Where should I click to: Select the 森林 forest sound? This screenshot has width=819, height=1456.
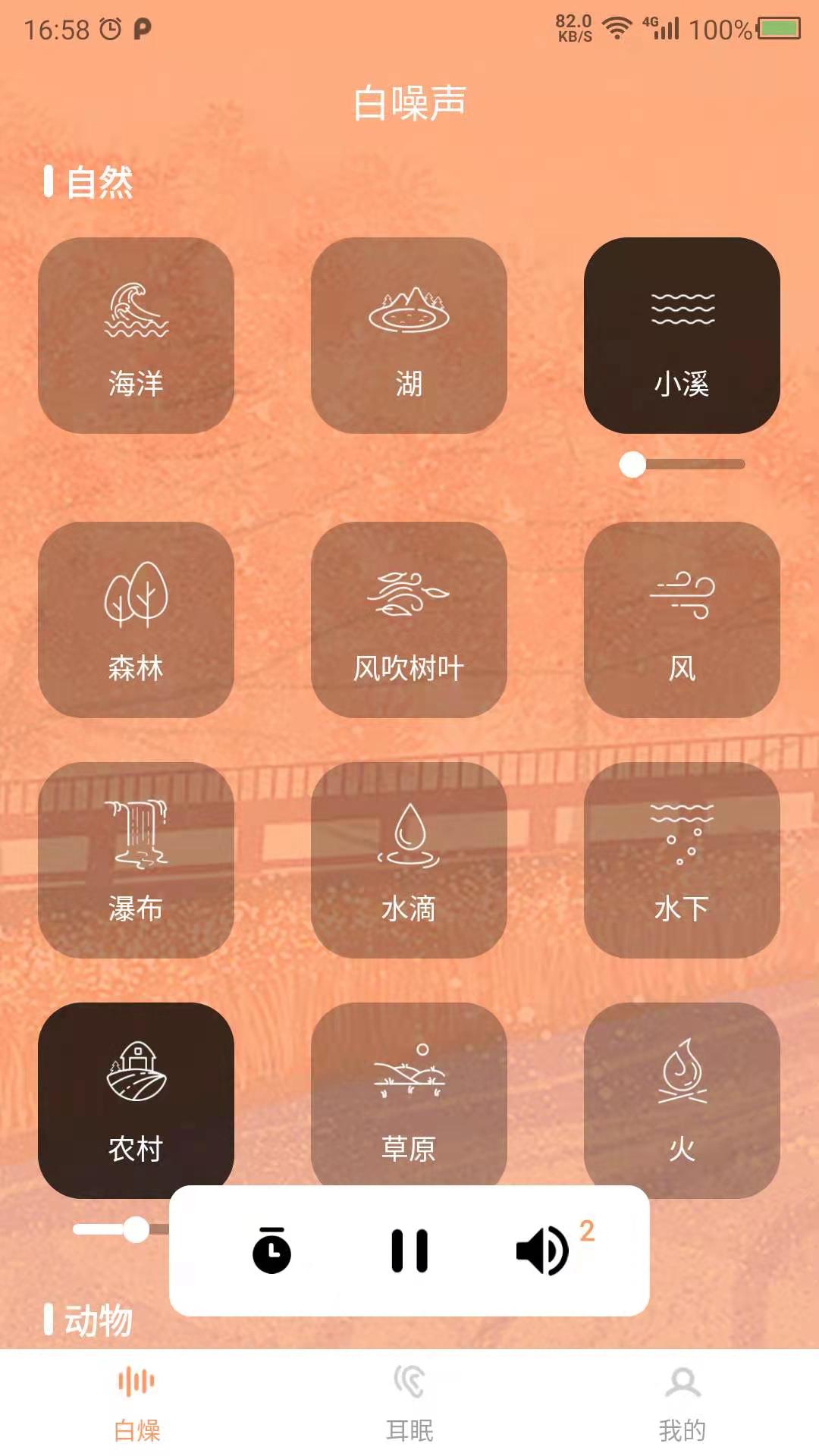coord(136,620)
